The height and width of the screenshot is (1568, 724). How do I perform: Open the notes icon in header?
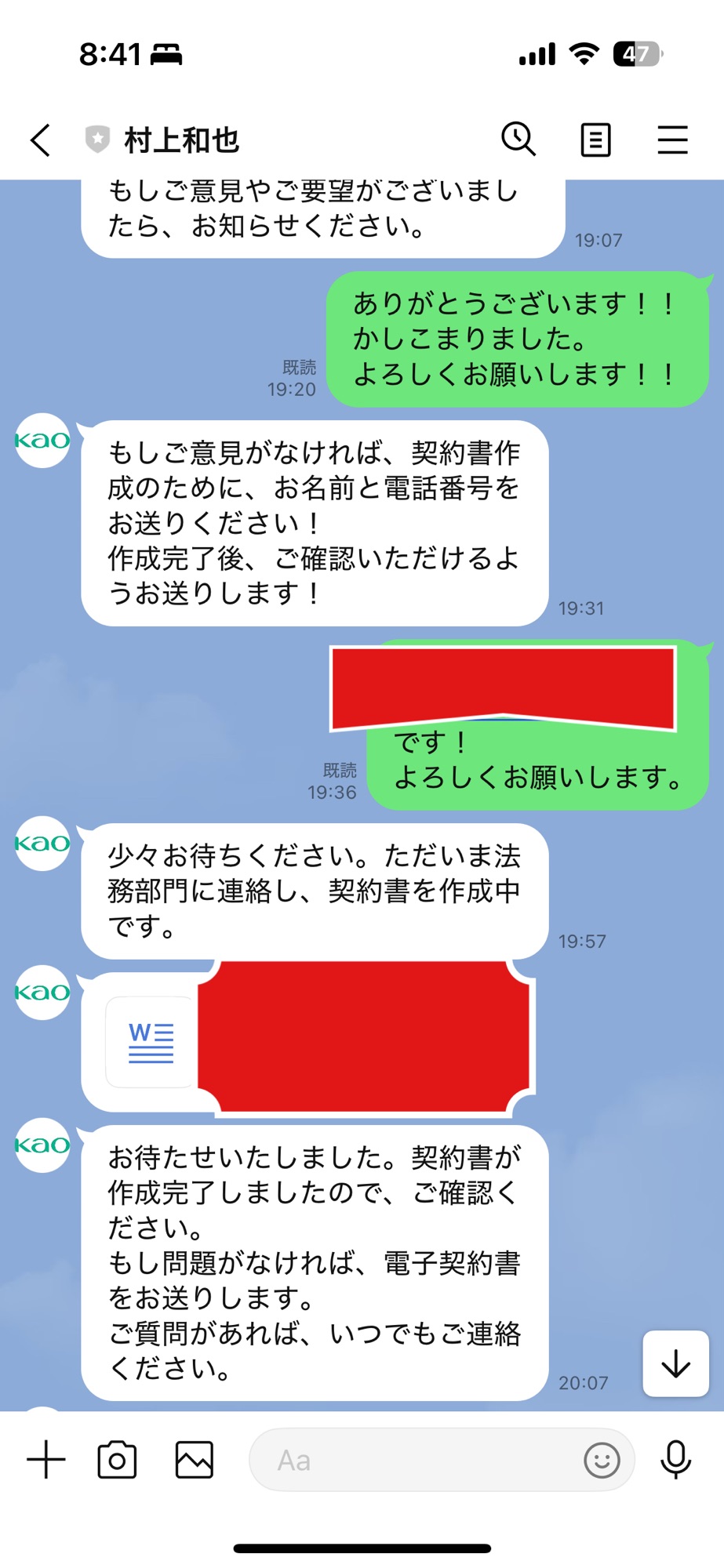[595, 140]
